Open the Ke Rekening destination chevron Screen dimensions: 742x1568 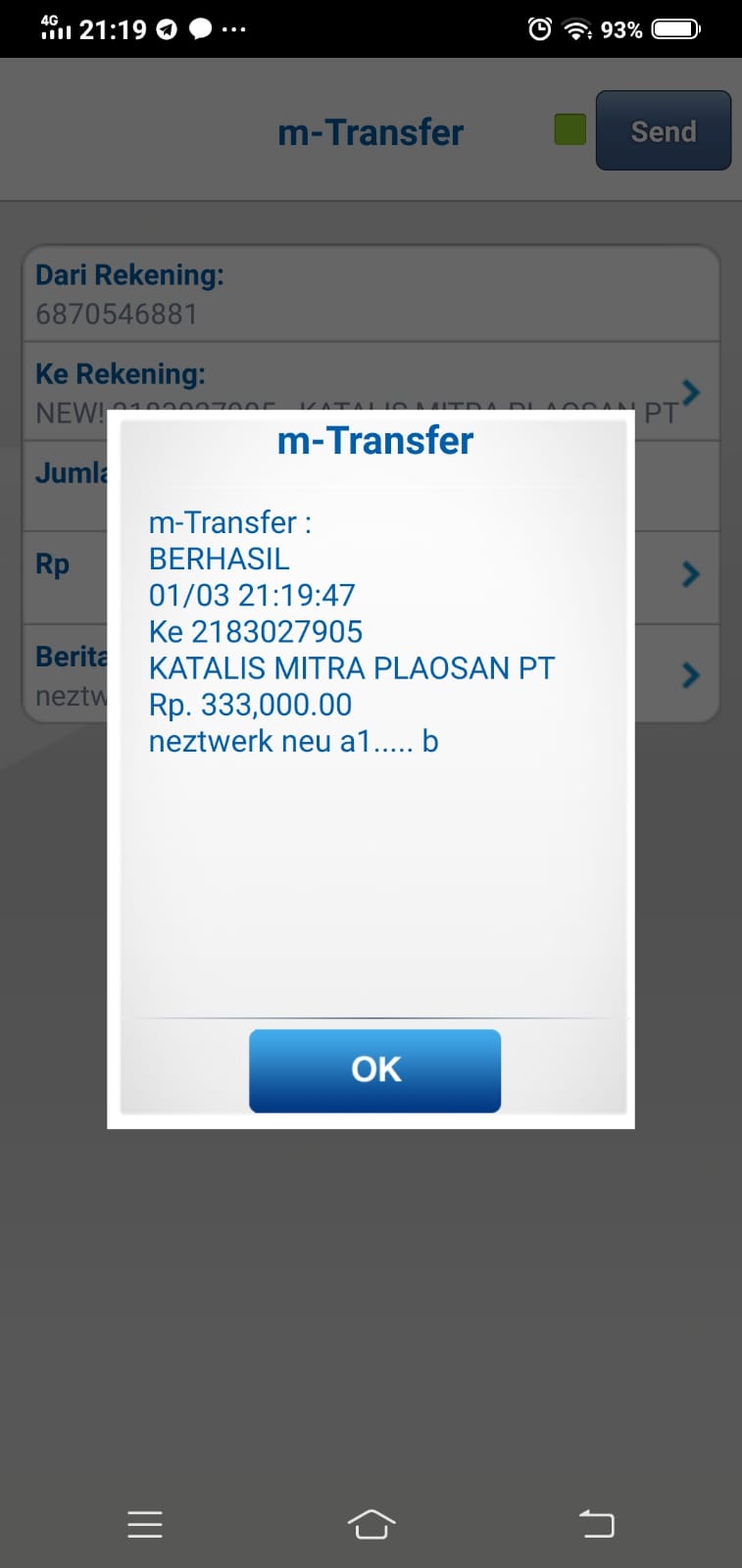pyautogui.click(x=691, y=392)
